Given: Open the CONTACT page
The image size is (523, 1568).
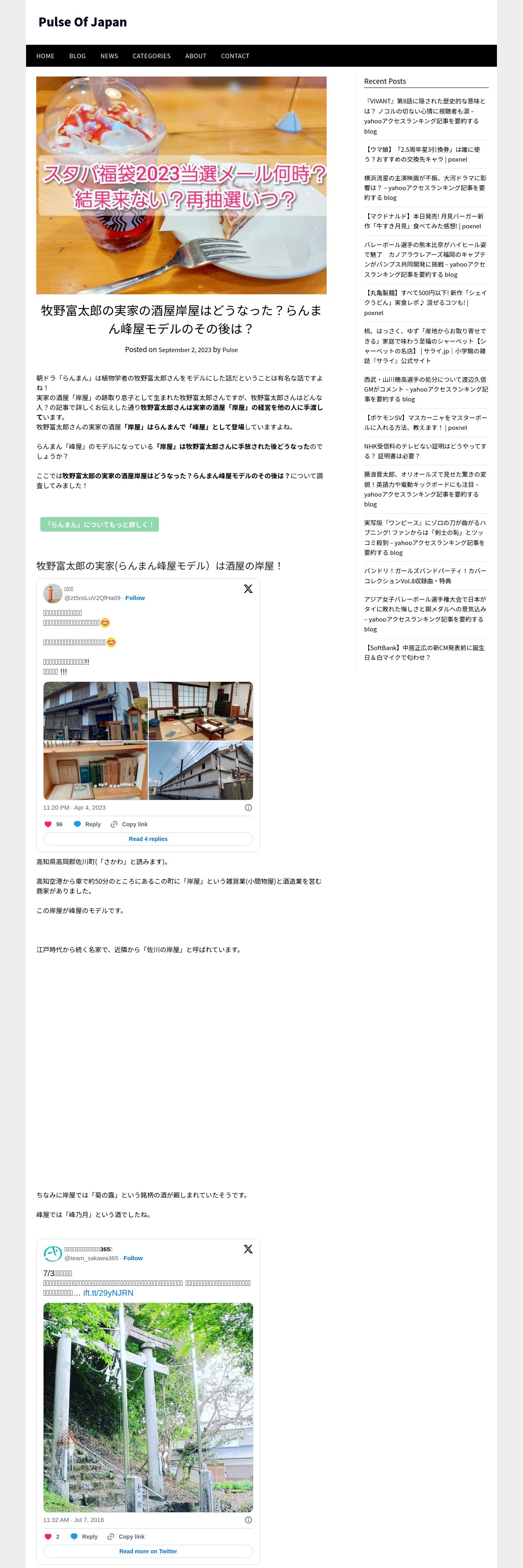Looking at the screenshot, I should pyautogui.click(x=235, y=56).
